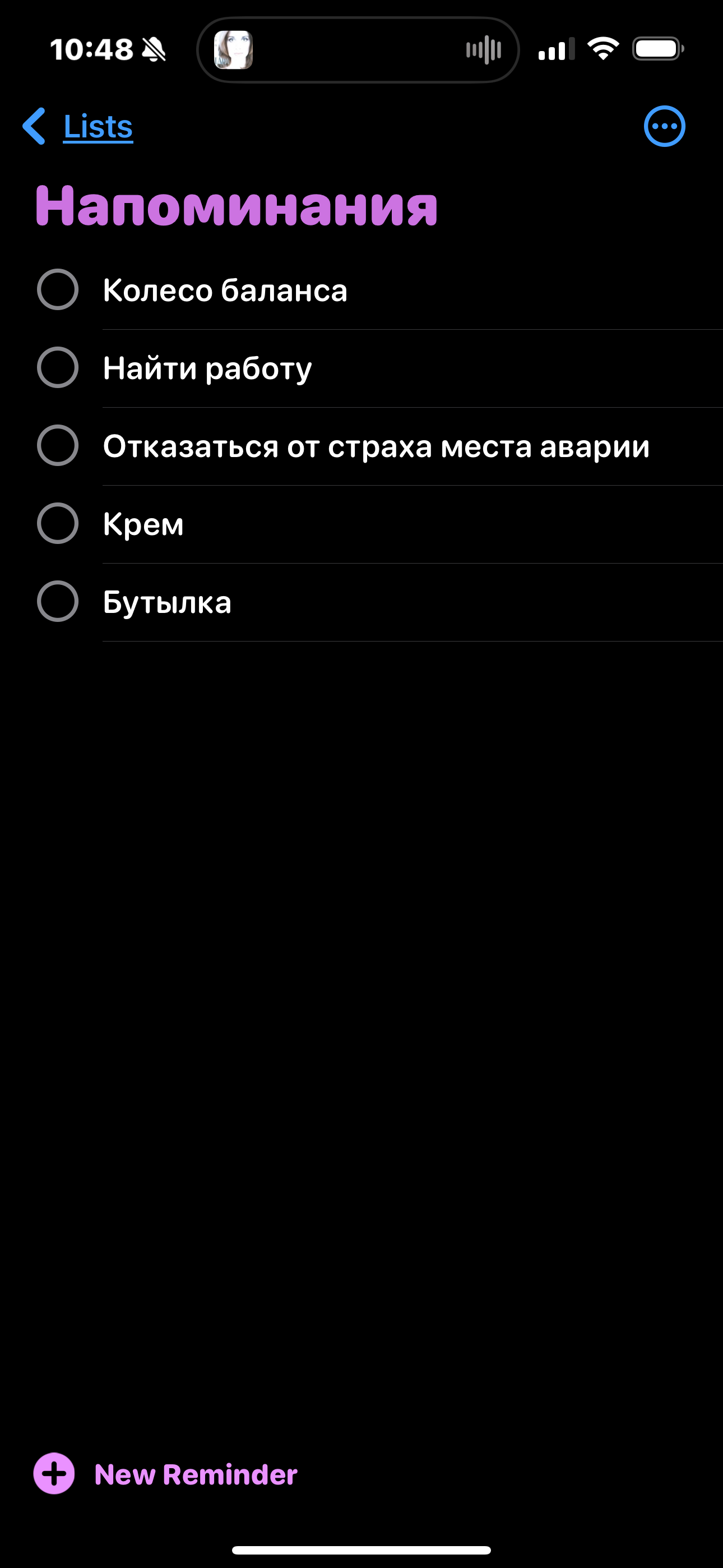723x1568 pixels.
Task: Mark Колесо баланса as completed
Action: [x=58, y=290]
